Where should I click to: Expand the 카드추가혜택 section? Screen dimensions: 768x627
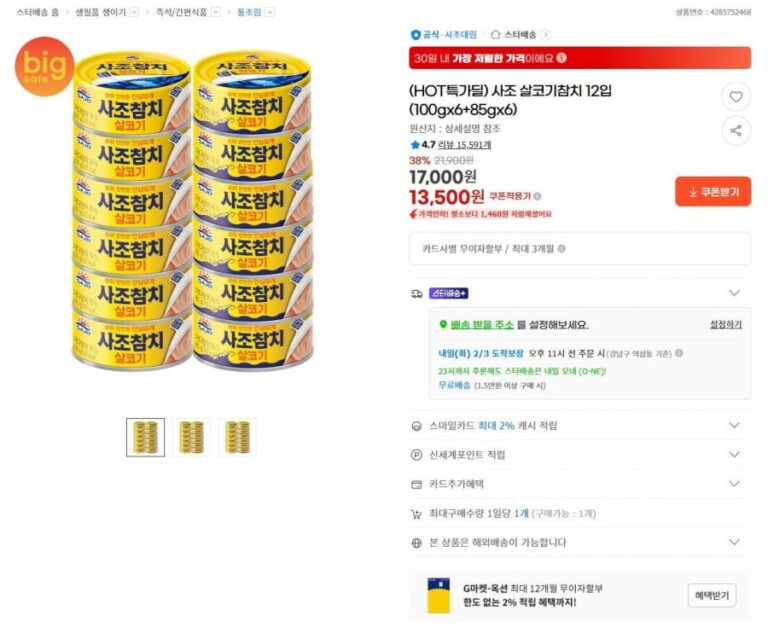[x=734, y=484]
